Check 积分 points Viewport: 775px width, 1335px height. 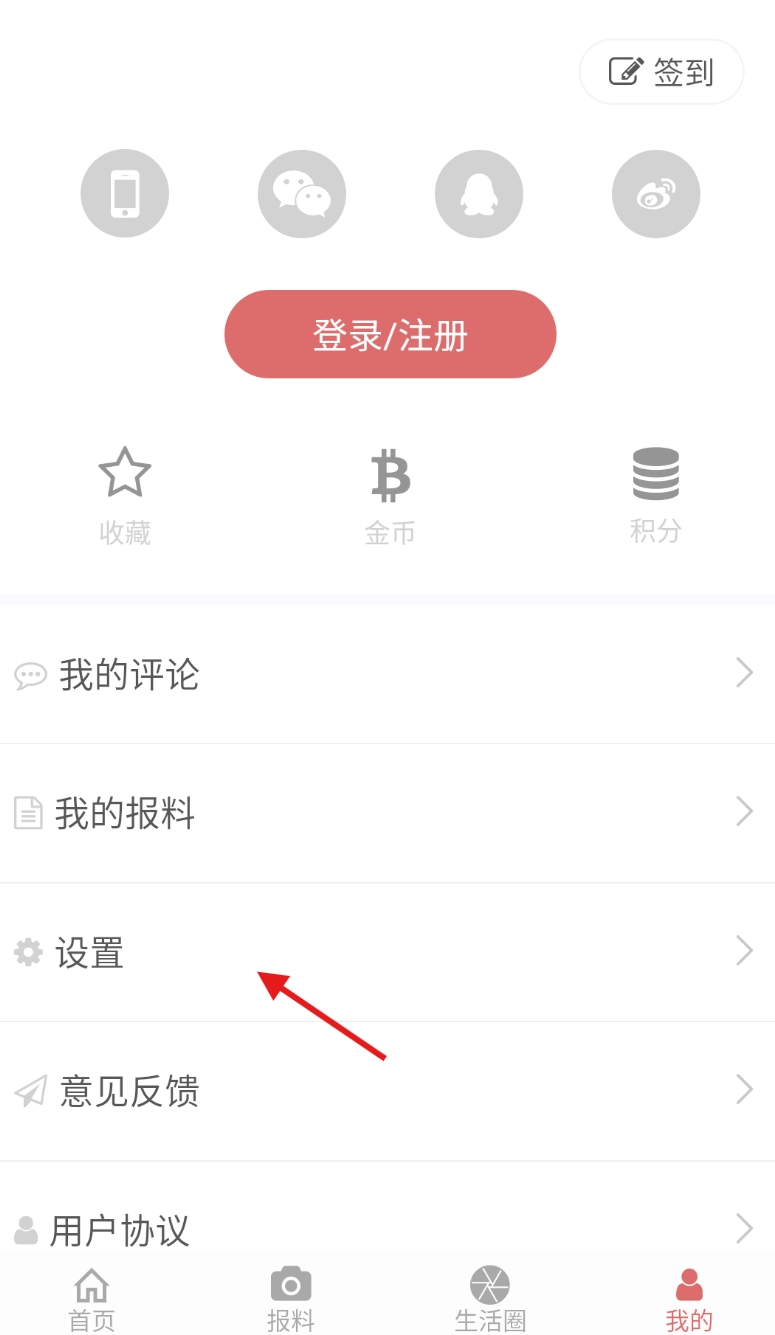click(x=655, y=496)
